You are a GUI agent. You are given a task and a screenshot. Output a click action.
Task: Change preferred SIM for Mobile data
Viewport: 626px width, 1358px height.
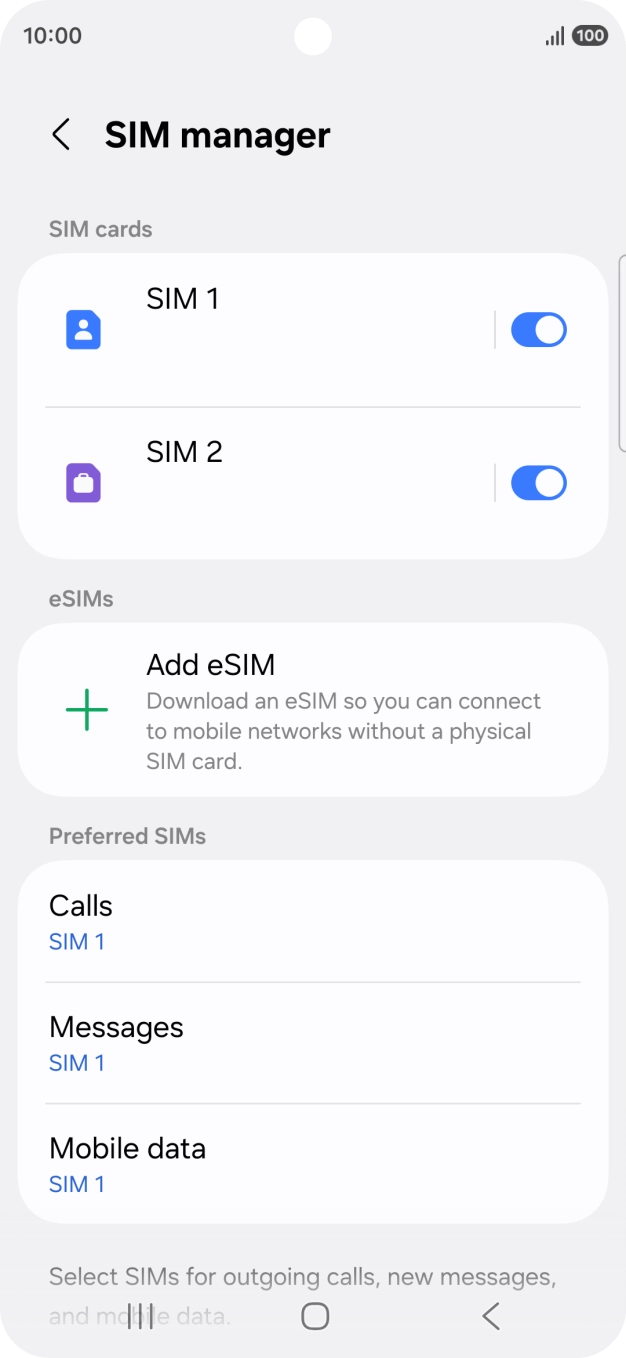[x=312, y=1164]
